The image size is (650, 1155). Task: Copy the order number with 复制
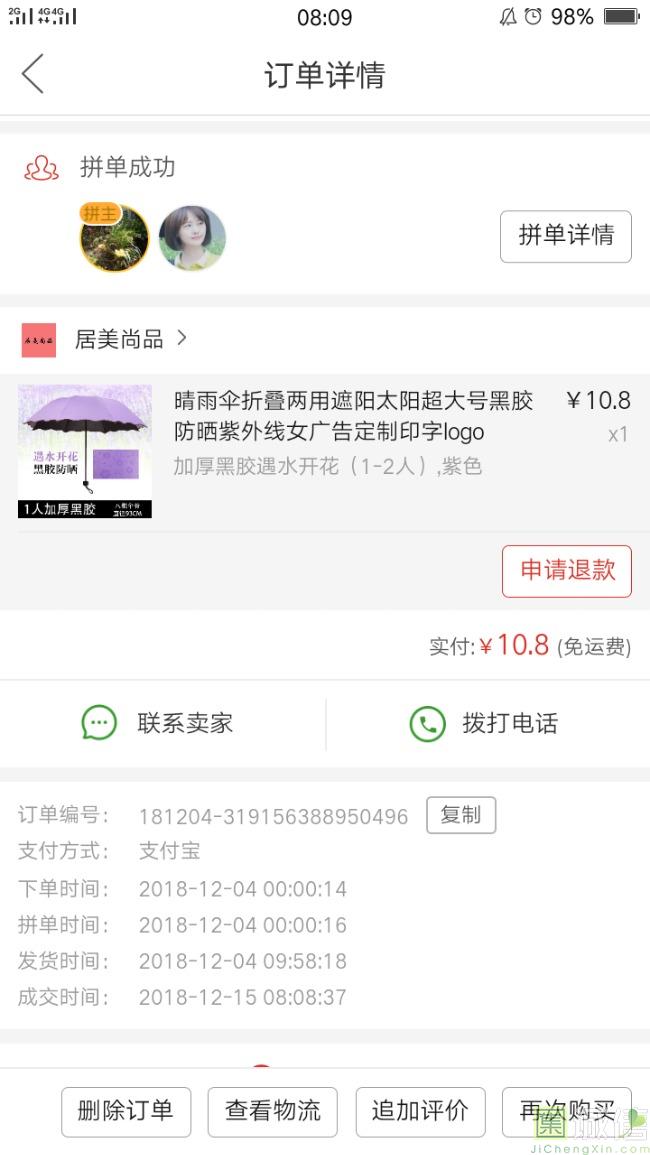click(x=460, y=815)
